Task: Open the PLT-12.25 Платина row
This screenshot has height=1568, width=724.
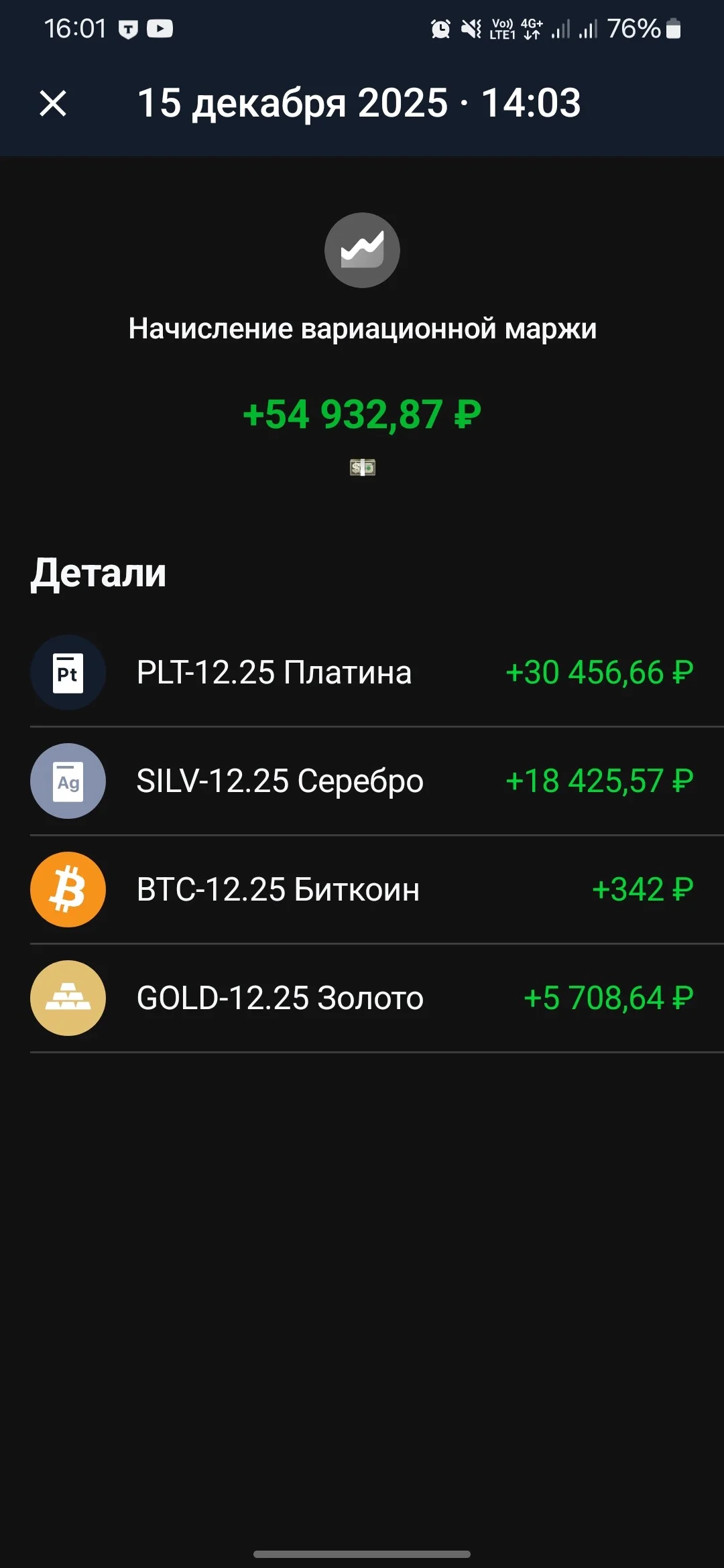Action: [362, 672]
